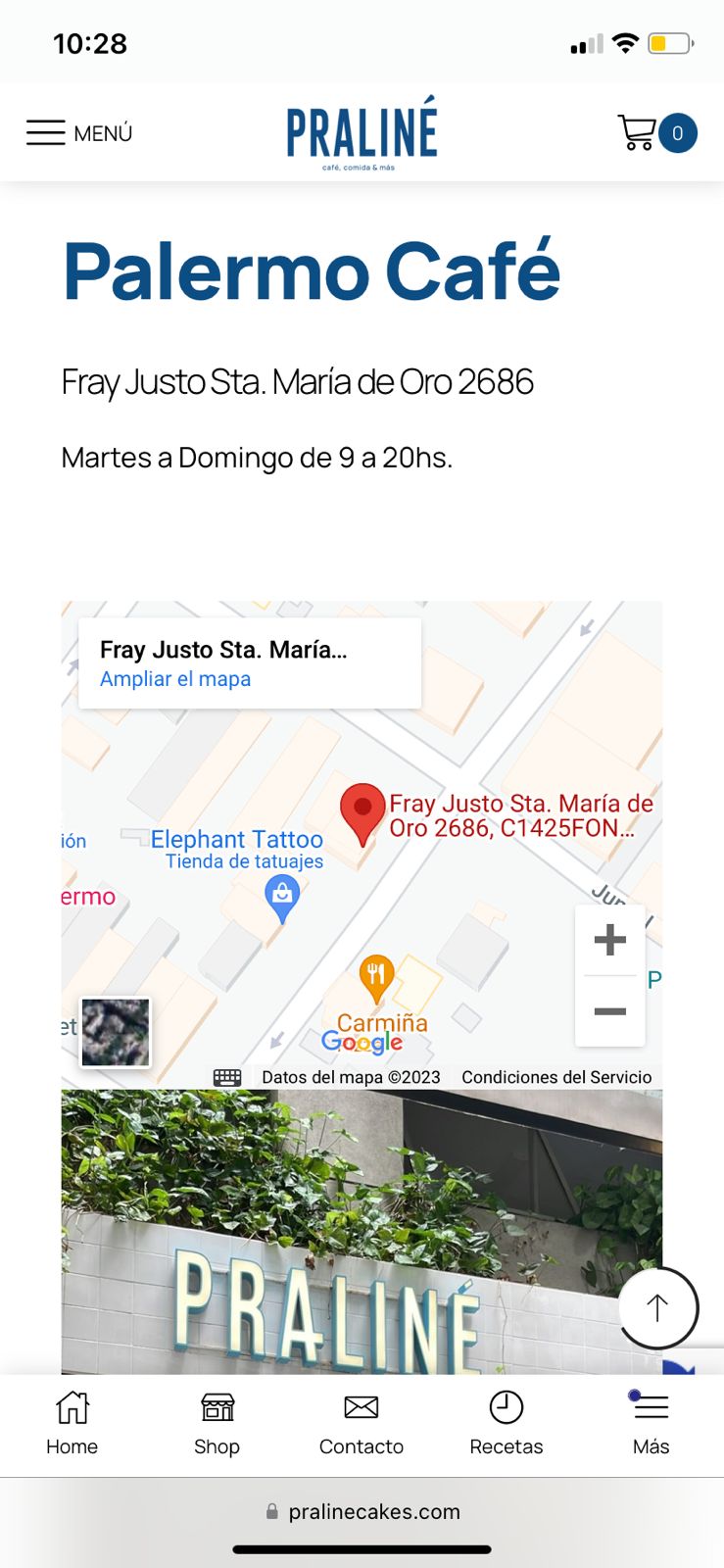Open the shopping cart
Viewport: 724px width, 1568px height.
(x=656, y=133)
